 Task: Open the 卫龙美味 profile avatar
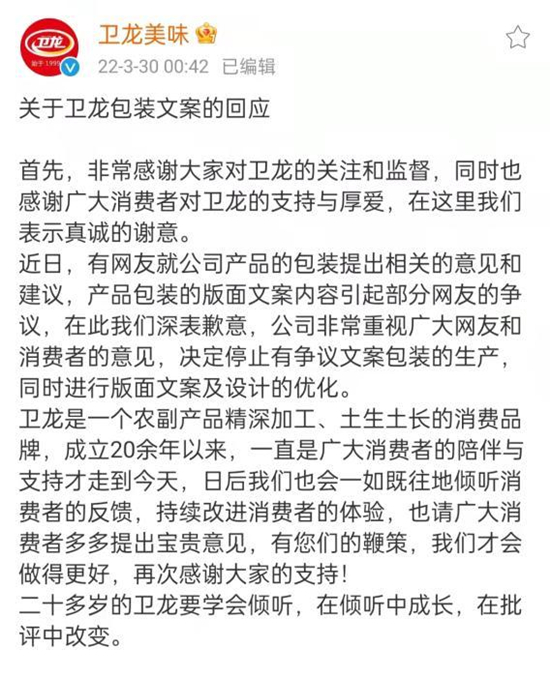point(50,47)
